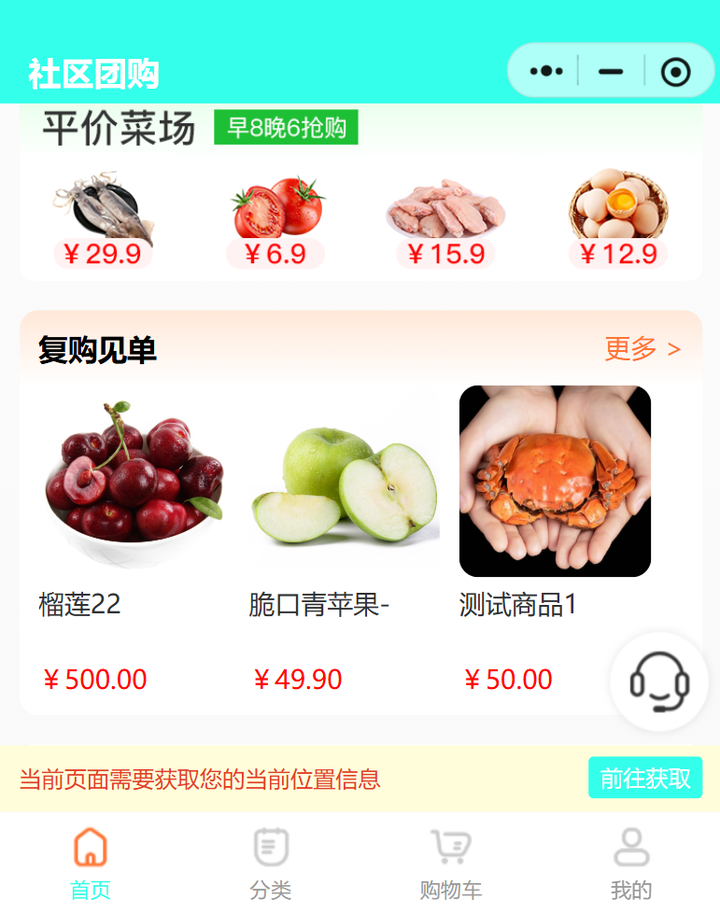Minimize the mini program
This screenshot has height=913, width=720.
pos(610,71)
